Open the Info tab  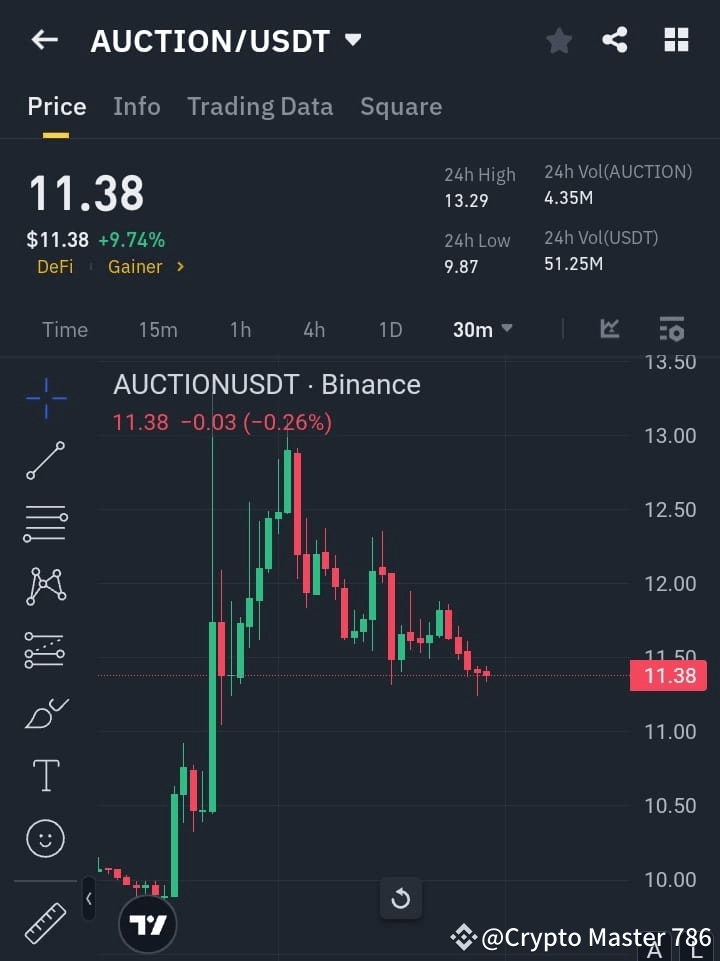tap(137, 106)
